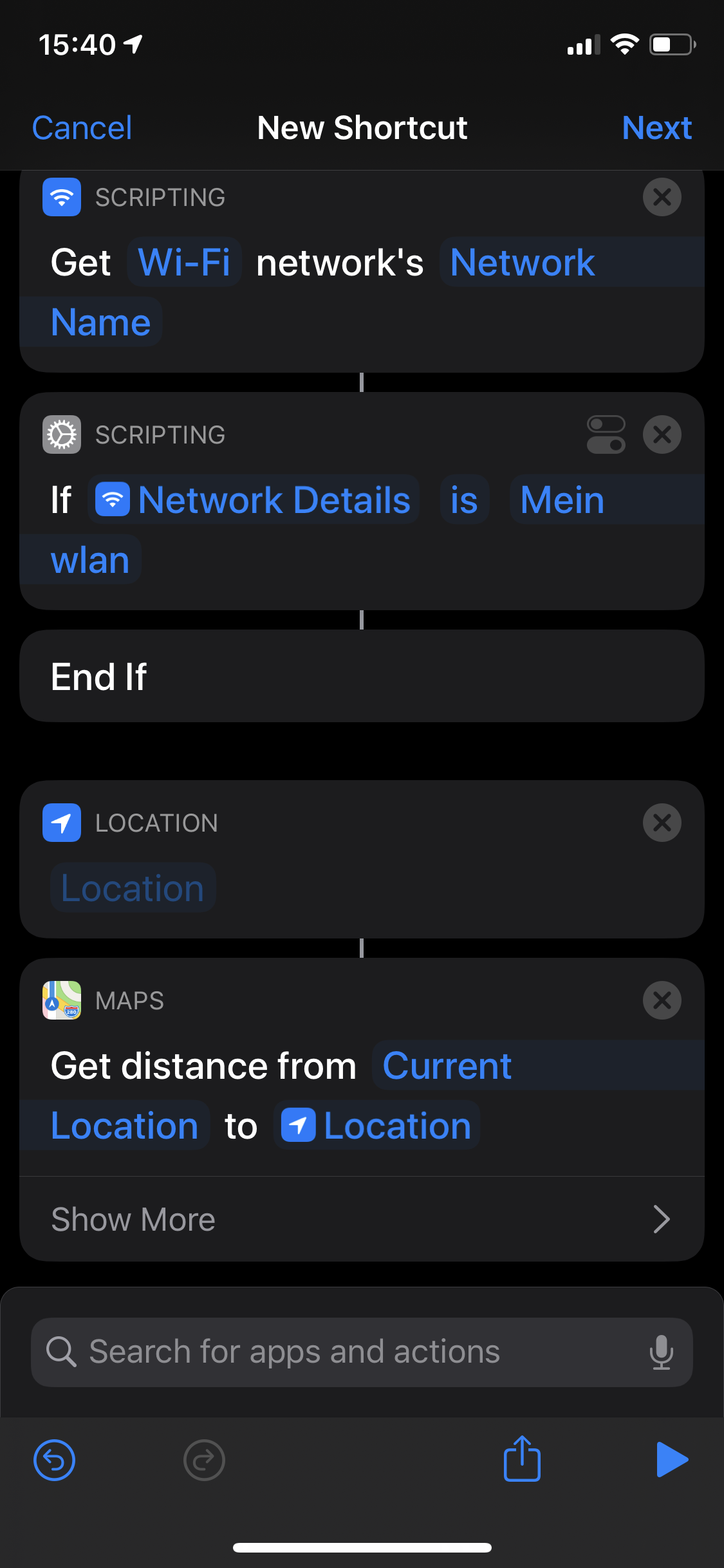Run the shortcut with play button
The height and width of the screenshot is (1568, 724).
[x=672, y=1459]
